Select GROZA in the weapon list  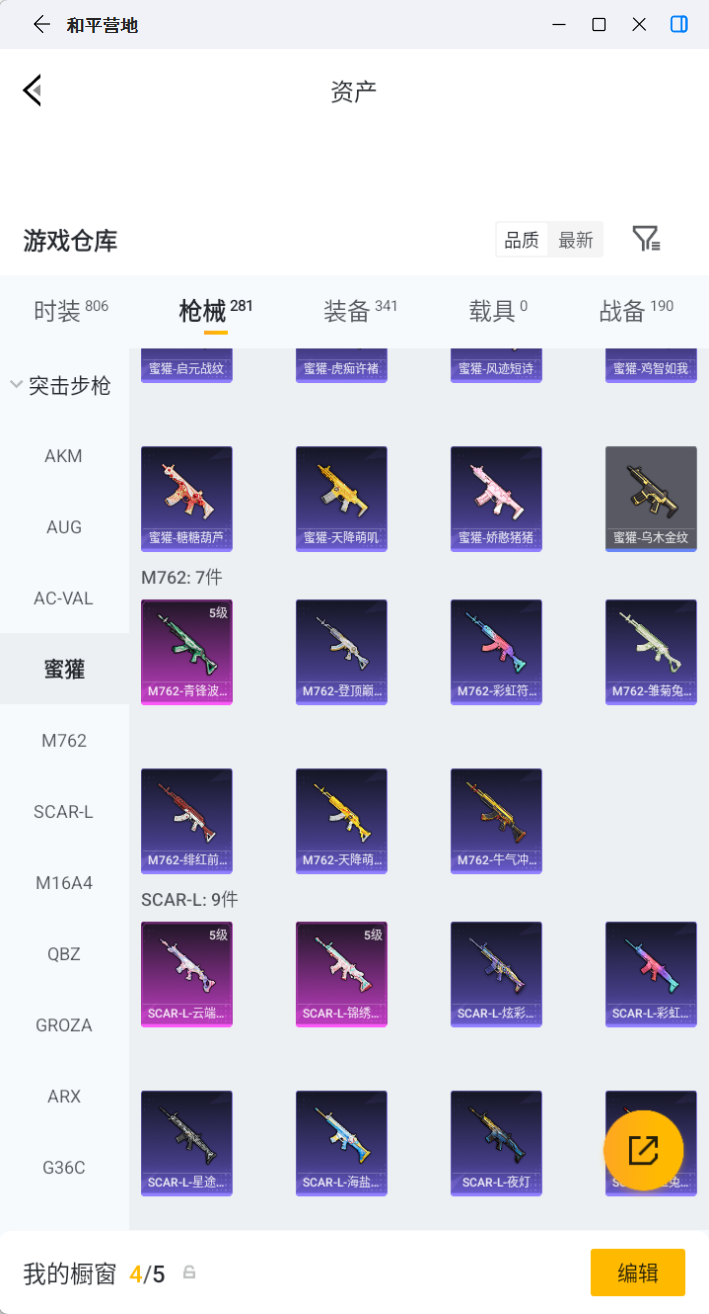(64, 1025)
